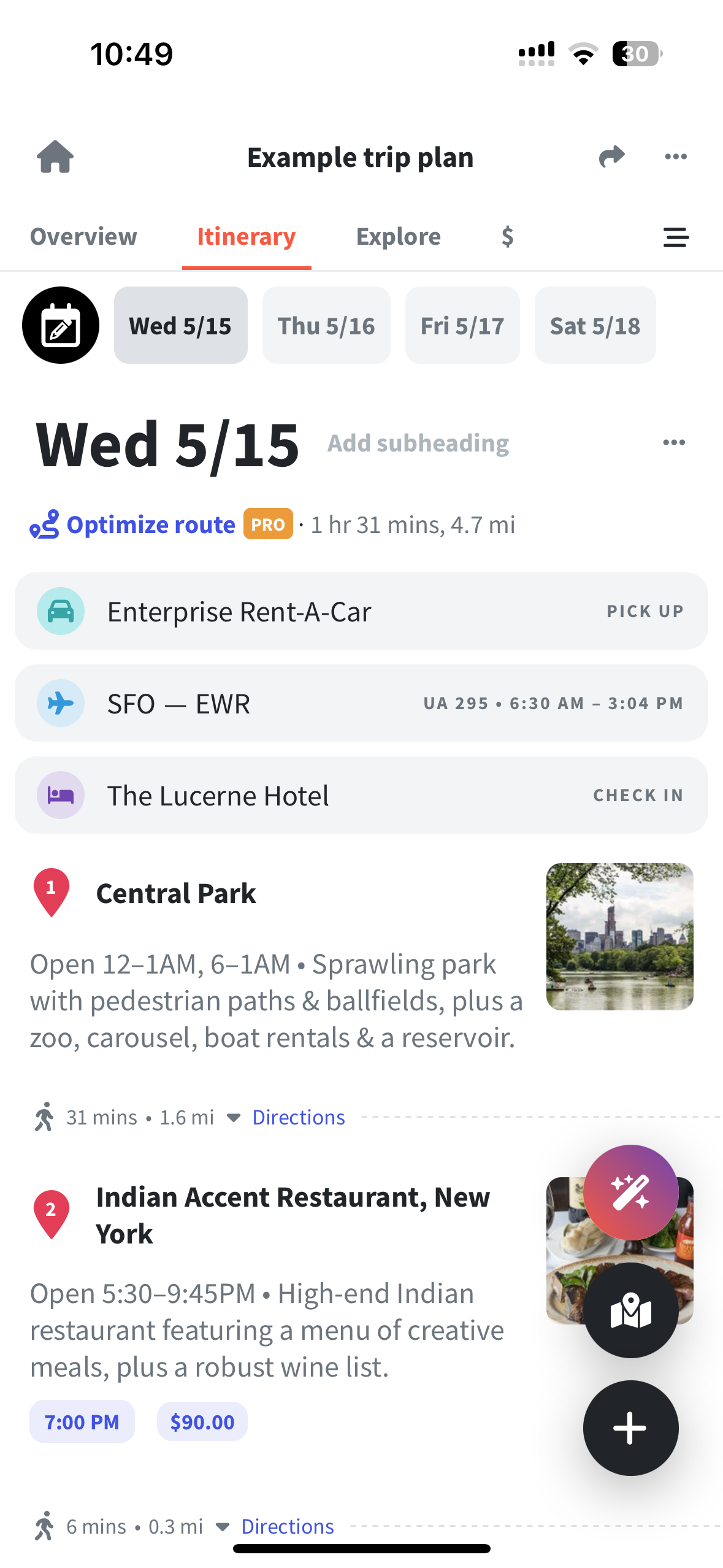
Task: Open Enterprise Rent-A-Car pick up row
Action: (361, 611)
